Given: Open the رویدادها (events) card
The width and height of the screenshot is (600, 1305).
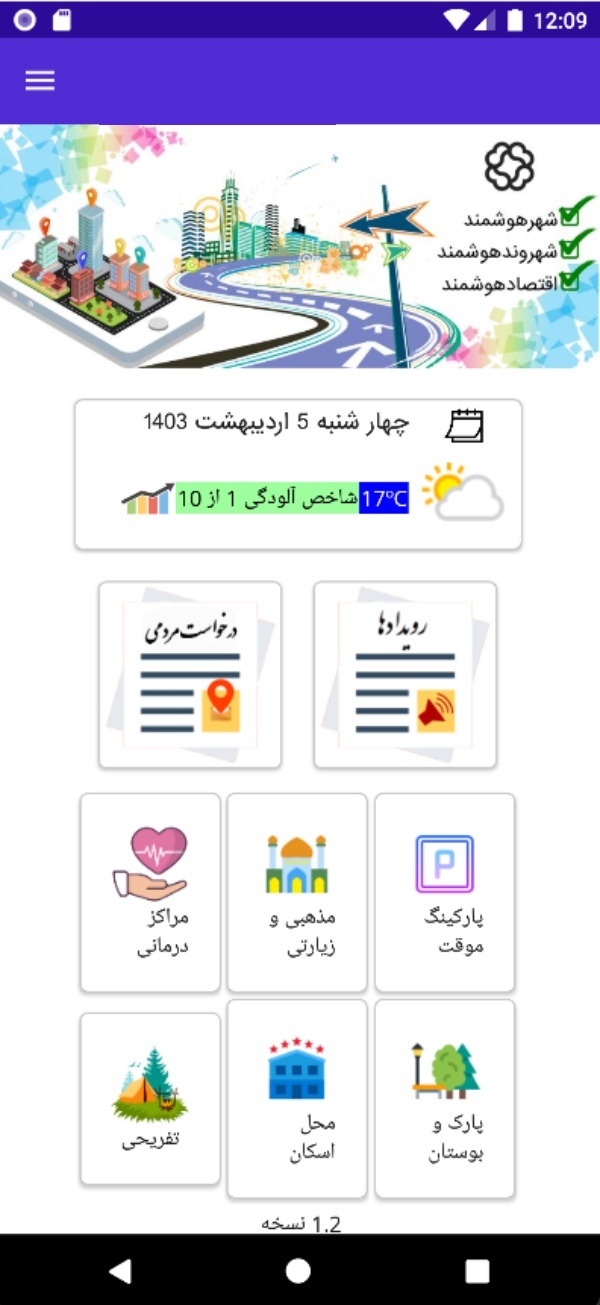Looking at the screenshot, I should (405, 675).
